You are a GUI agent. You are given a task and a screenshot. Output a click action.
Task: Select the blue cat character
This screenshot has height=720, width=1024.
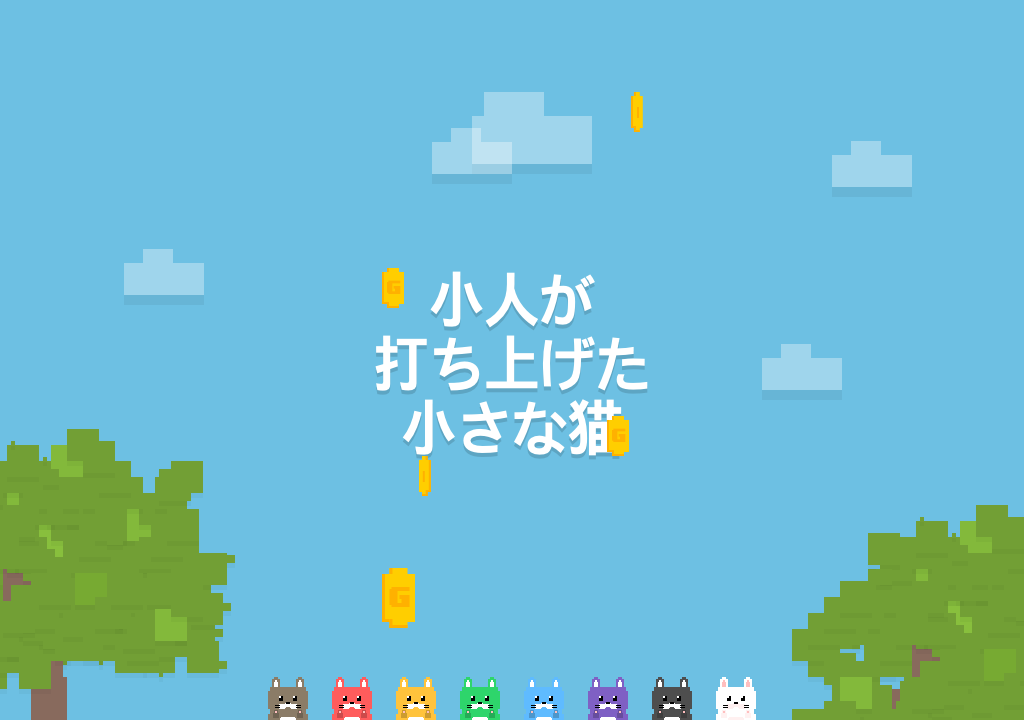click(x=544, y=701)
